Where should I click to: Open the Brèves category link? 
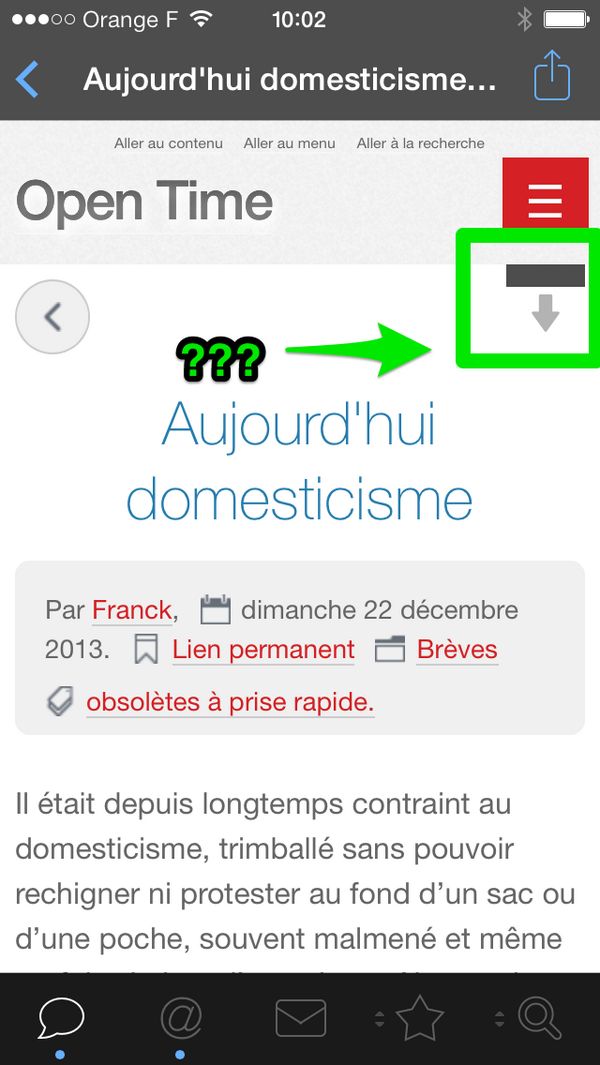(457, 650)
